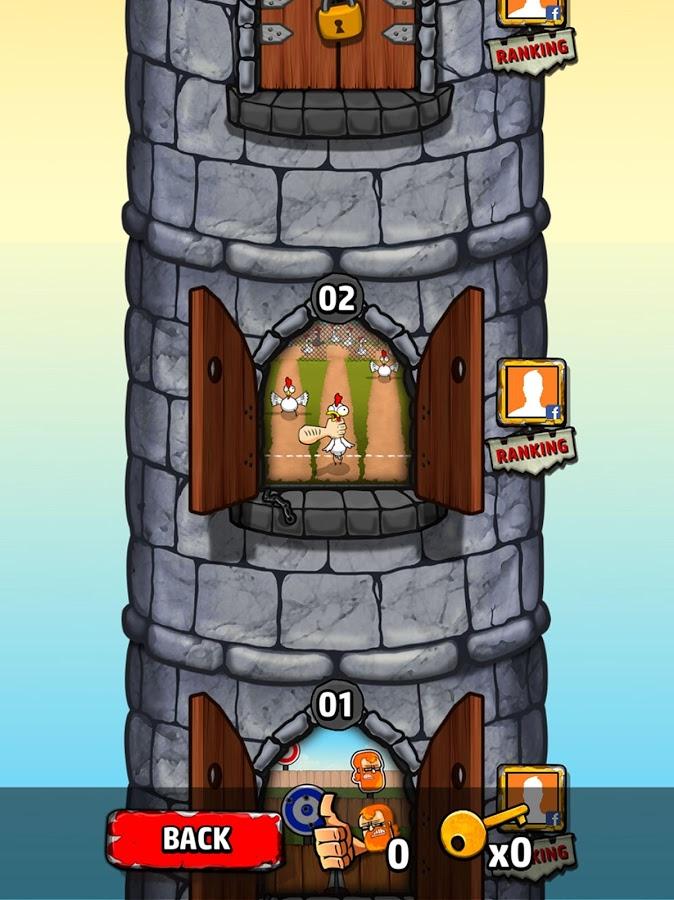Screen dimensions: 674x900
Task: Open level 02 chicken stage
Action: (x=337, y=410)
